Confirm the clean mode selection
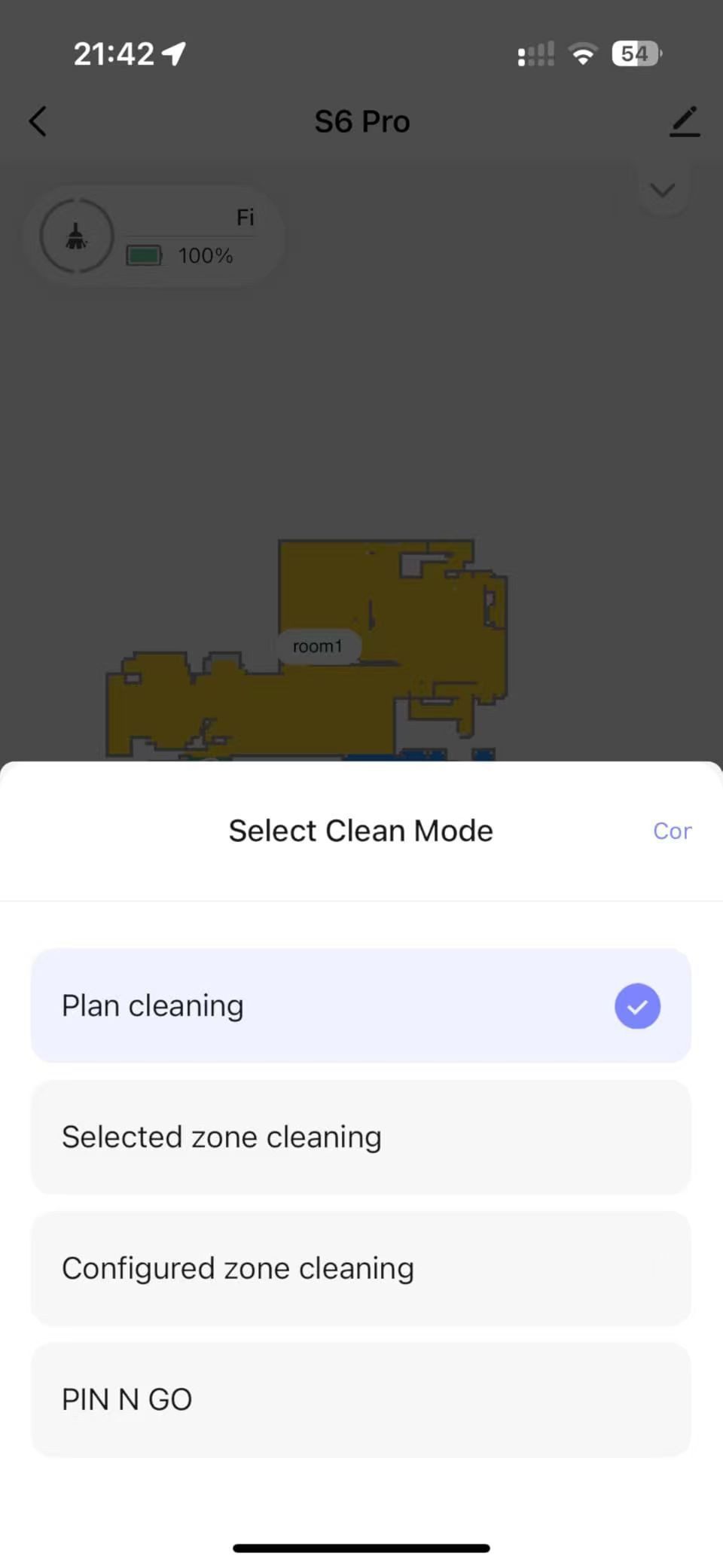This screenshot has width=723, height=1568. tap(672, 831)
